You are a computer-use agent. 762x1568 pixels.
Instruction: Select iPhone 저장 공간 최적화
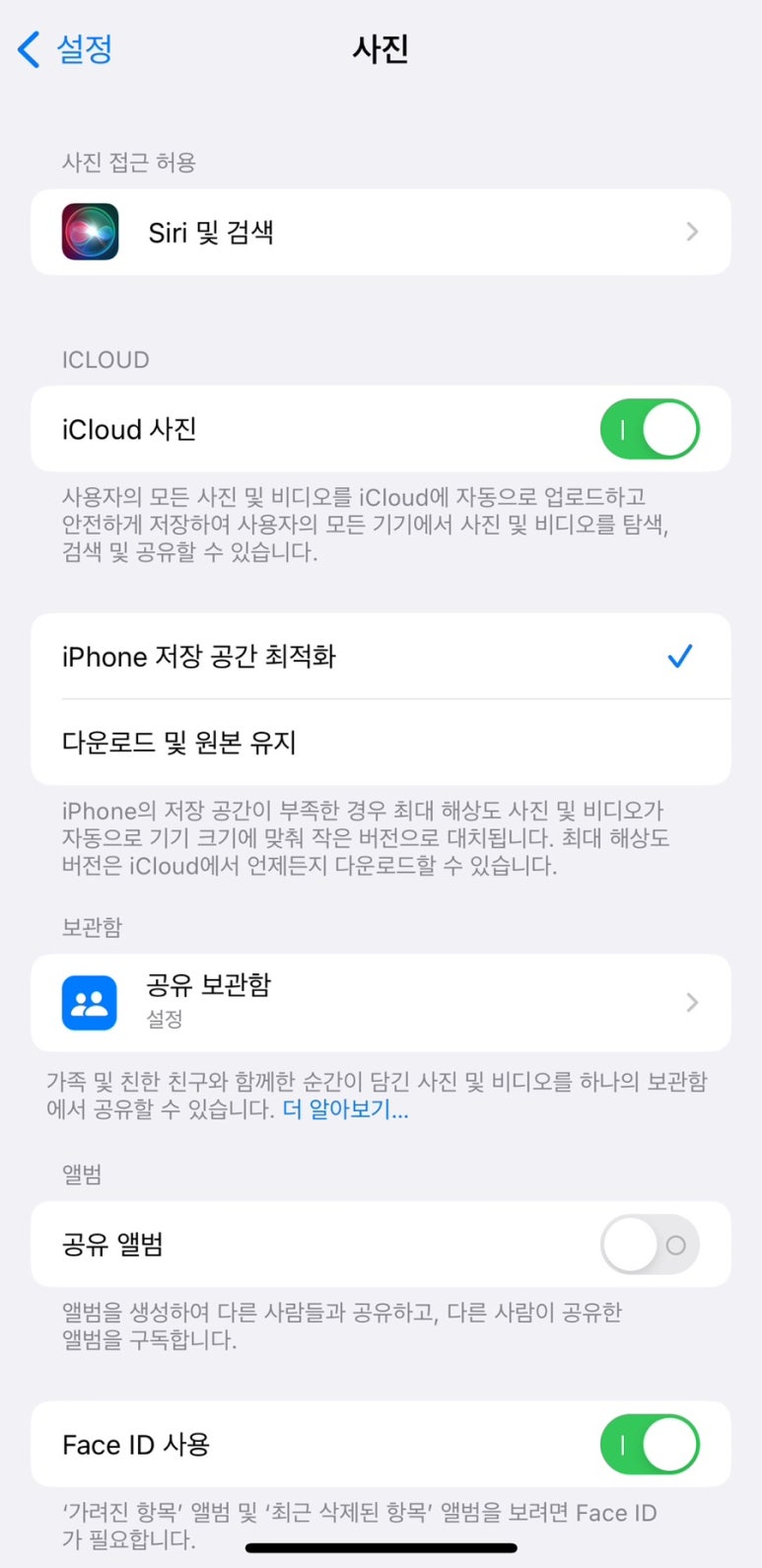pyautogui.click(x=381, y=657)
